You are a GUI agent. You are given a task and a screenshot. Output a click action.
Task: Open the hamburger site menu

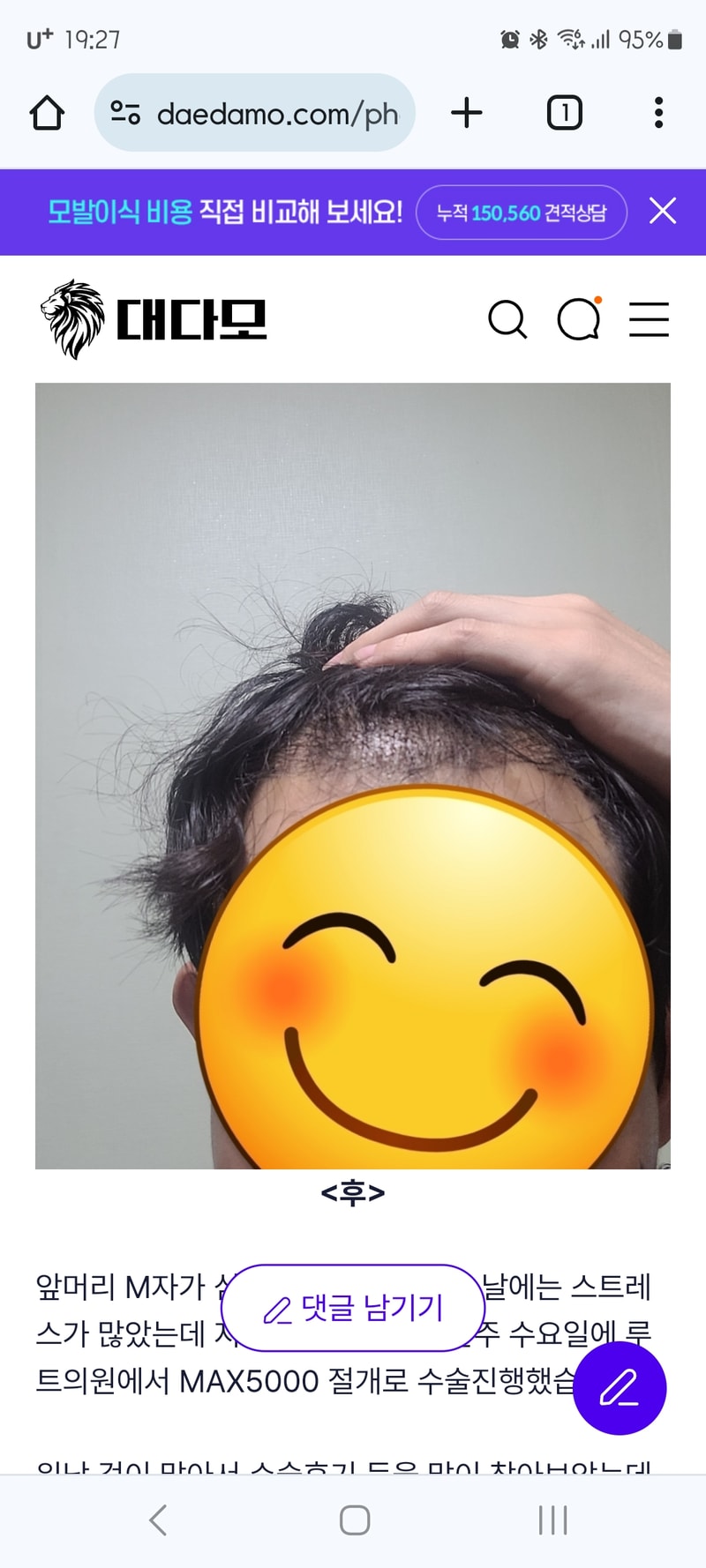[649, 319]
